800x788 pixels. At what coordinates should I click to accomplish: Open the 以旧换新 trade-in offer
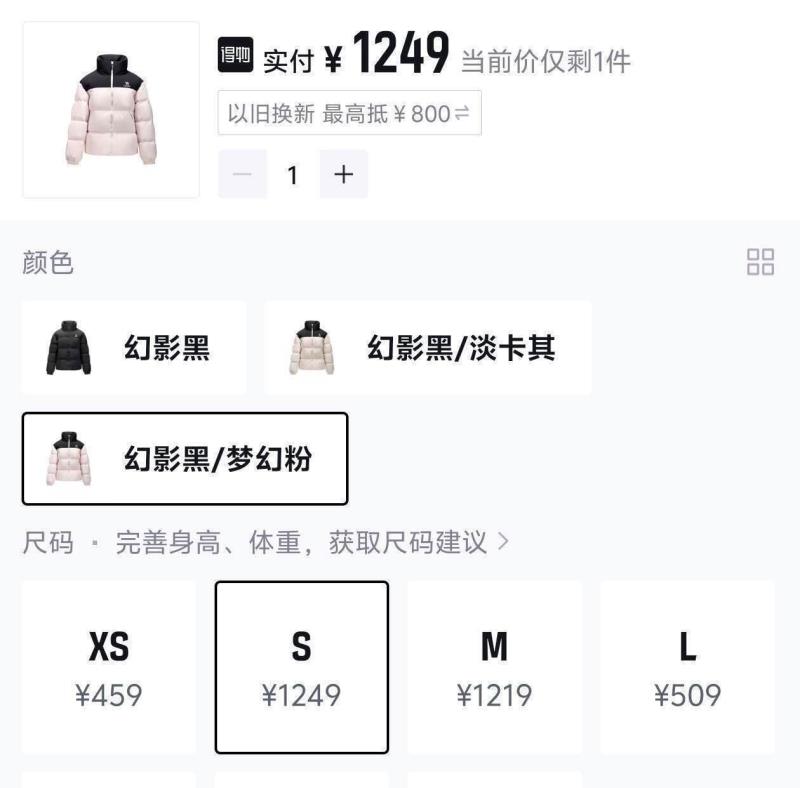[349, 113]
